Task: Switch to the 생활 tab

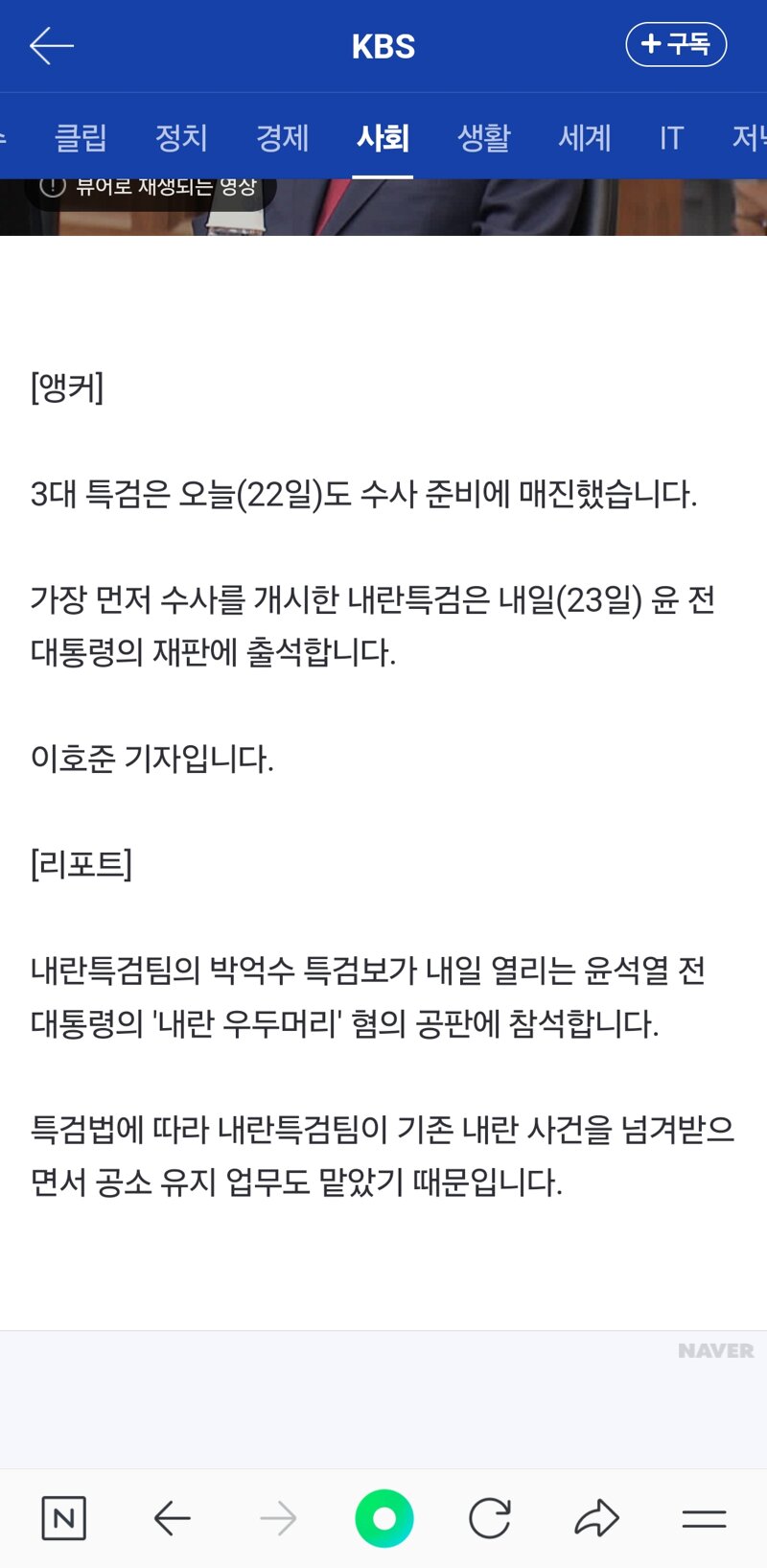Action: [x=483, y=137]
